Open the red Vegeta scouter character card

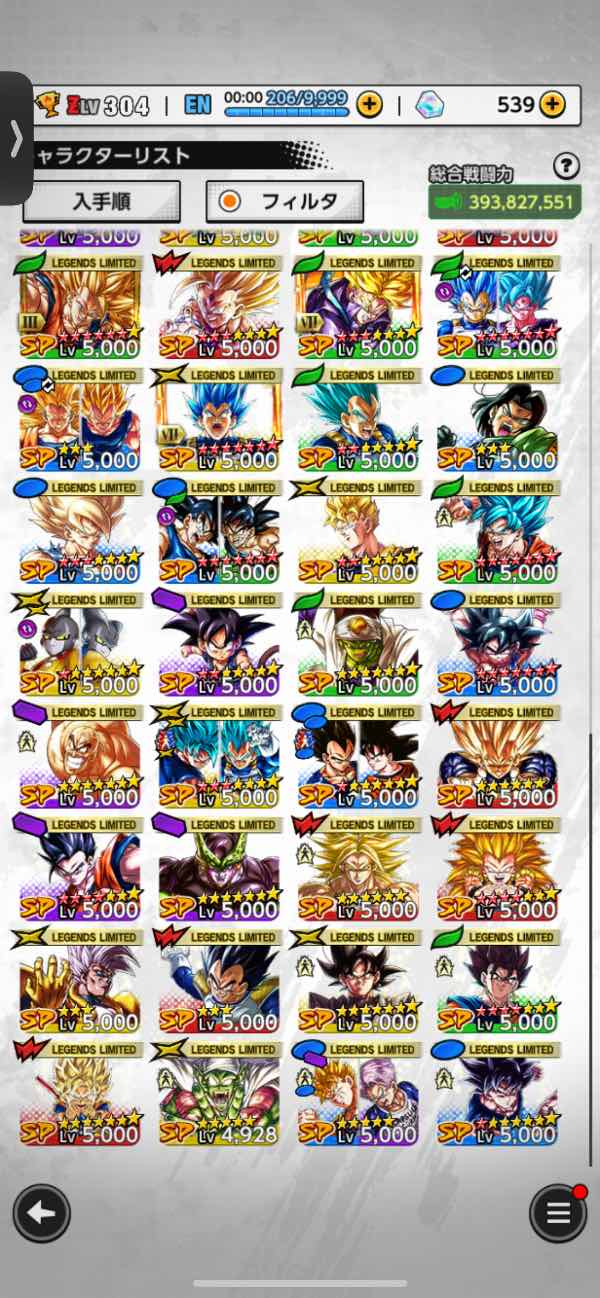218,982
